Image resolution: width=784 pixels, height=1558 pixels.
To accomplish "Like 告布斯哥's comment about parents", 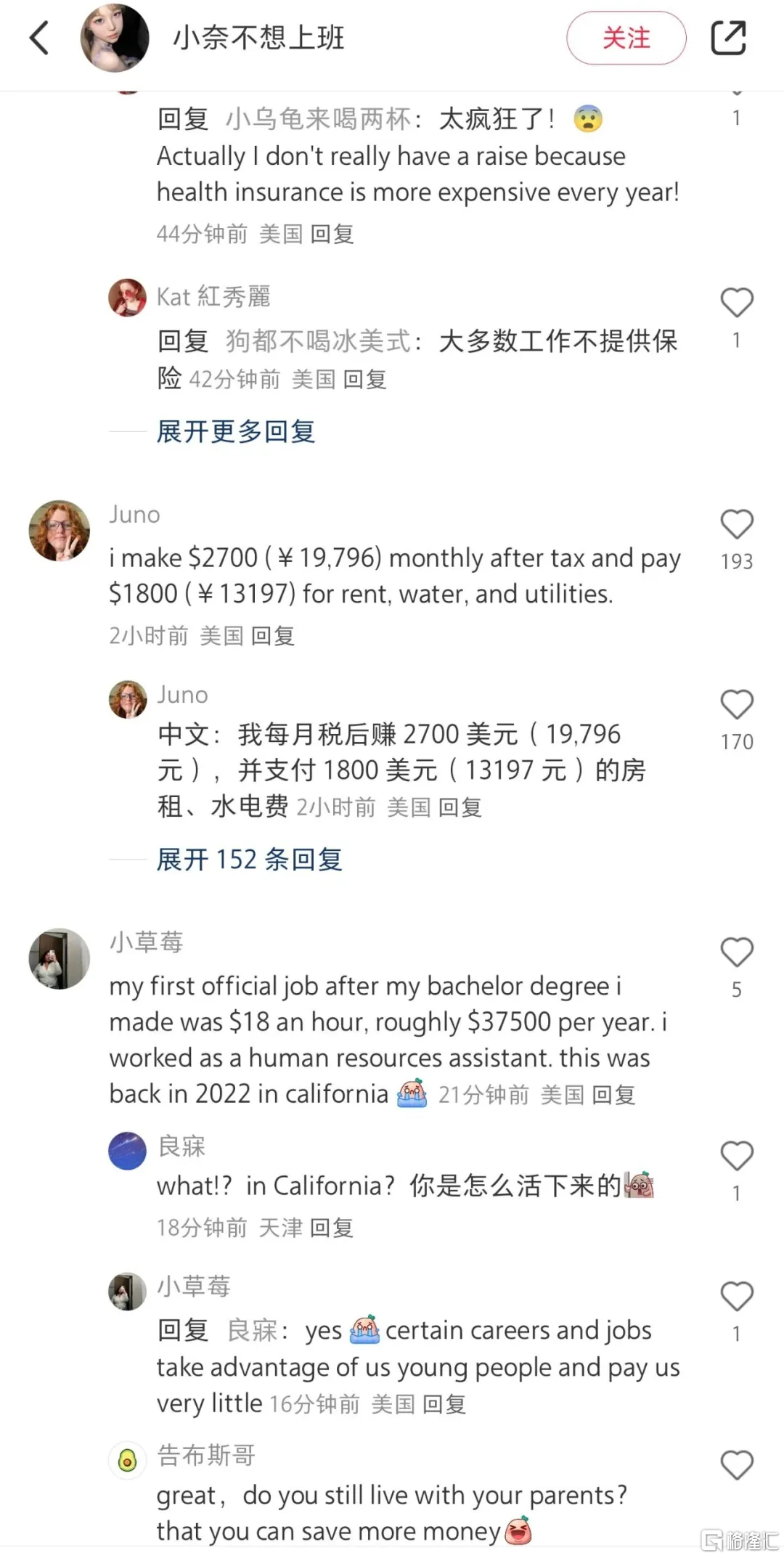I will point(736,1465).
